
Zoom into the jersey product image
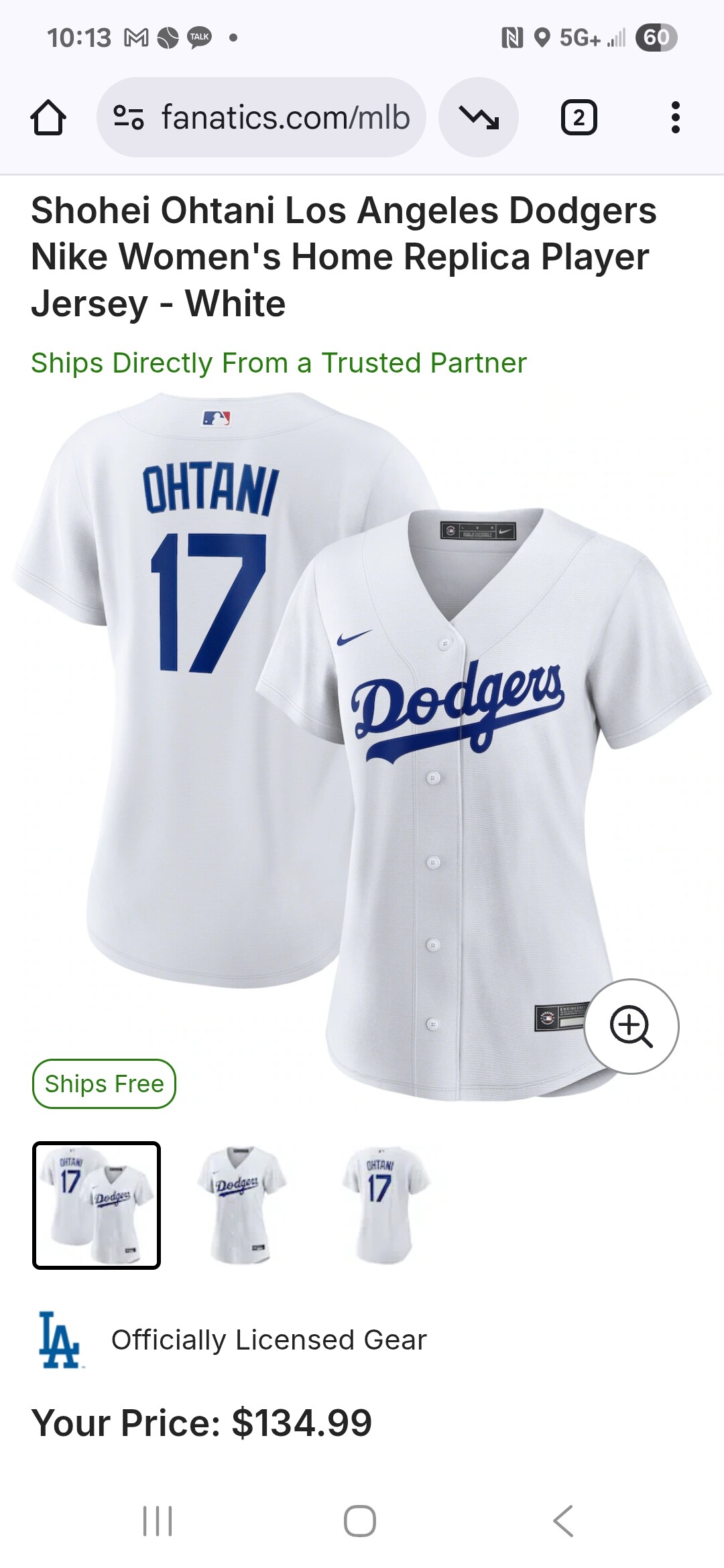pos(631,1026)
